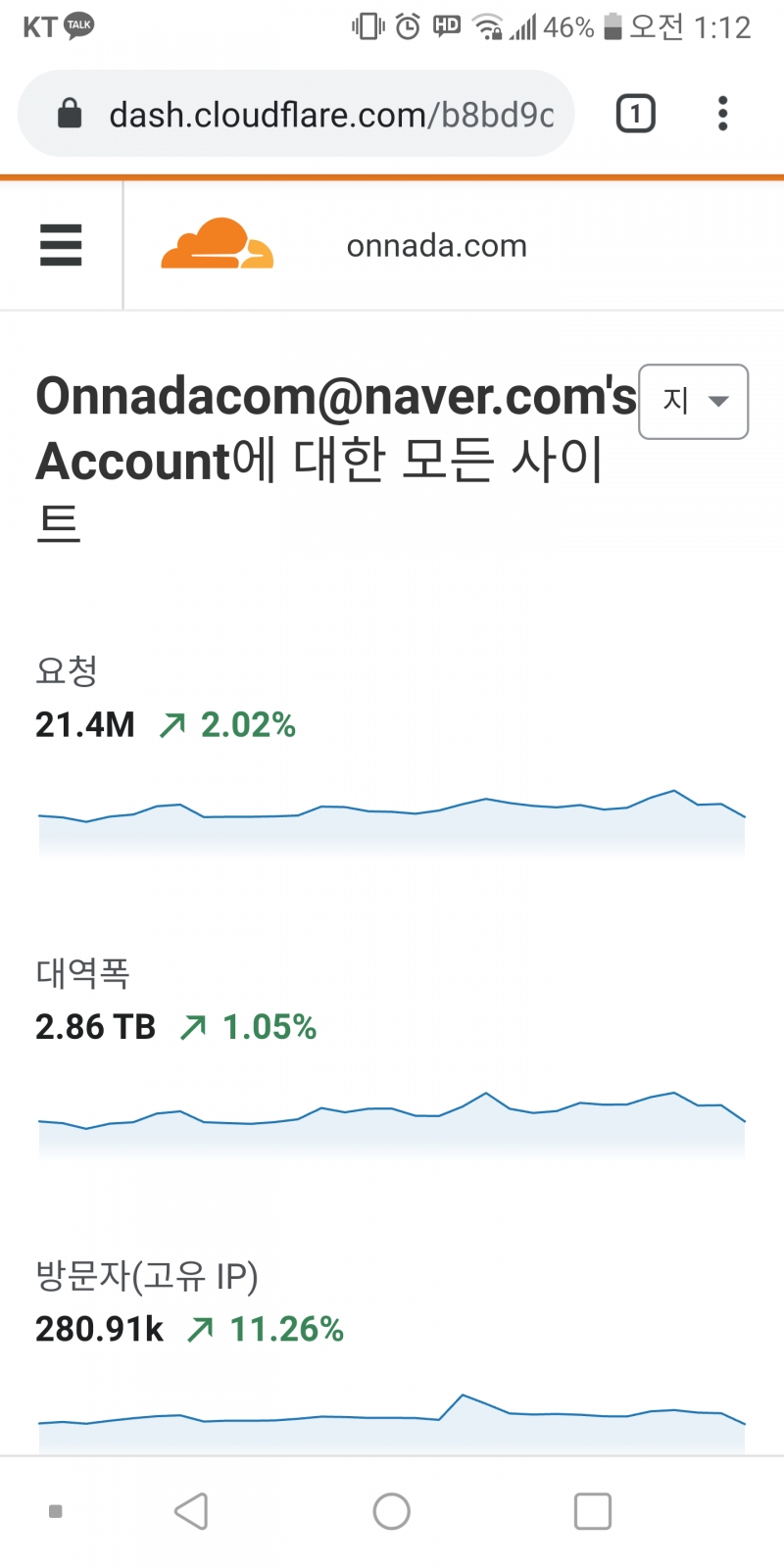
Task: Open the browser overflow menu
Action: tap(722, 114)
